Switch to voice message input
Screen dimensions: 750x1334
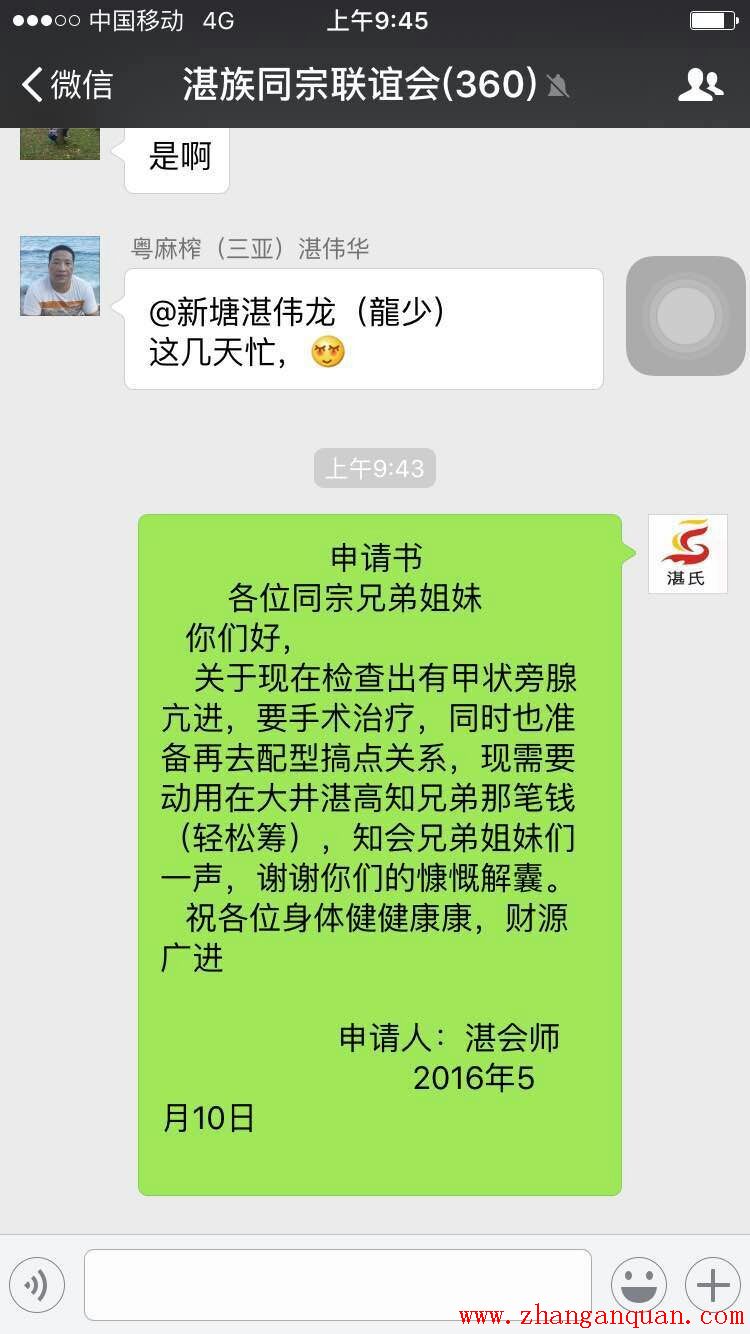tap(37, 1284)
